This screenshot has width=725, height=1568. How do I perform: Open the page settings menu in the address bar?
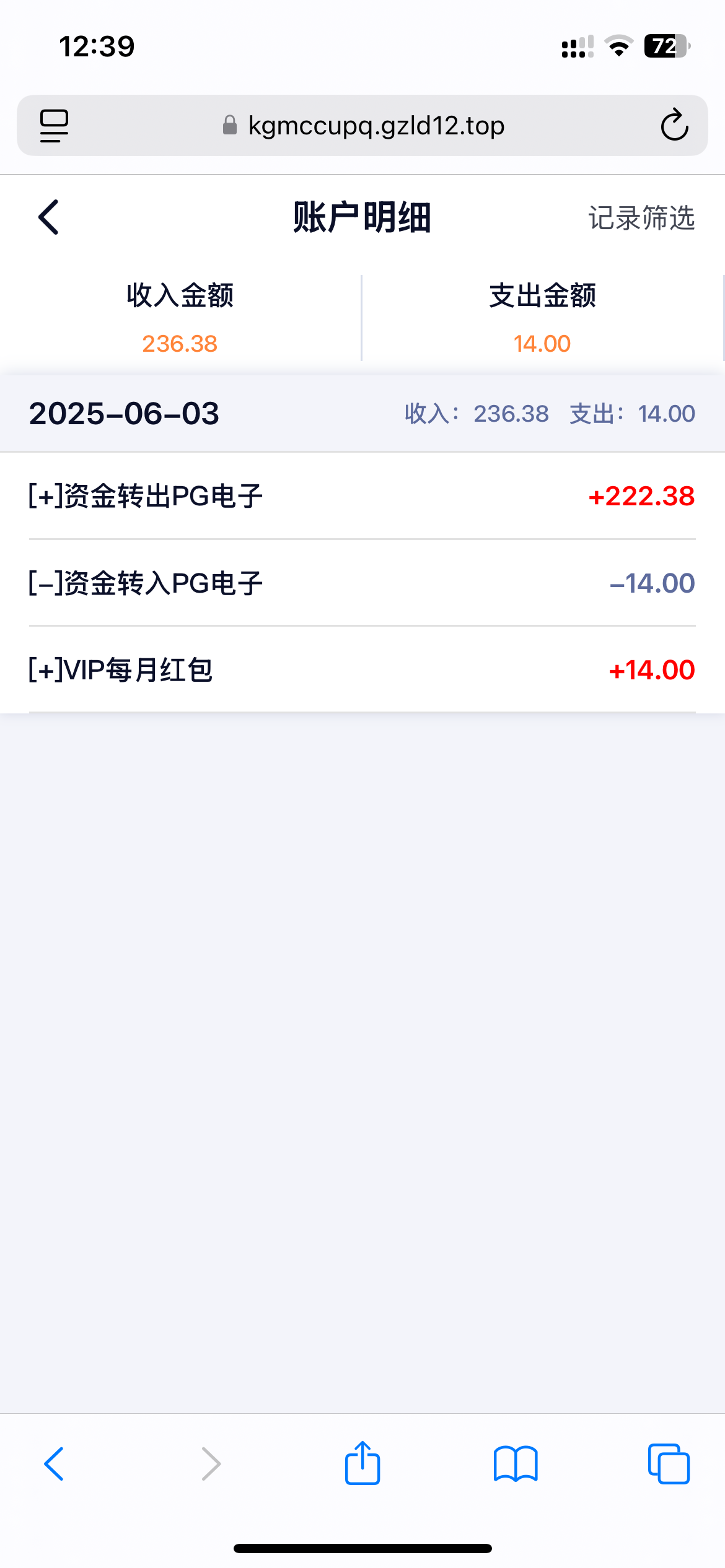coord(54,126)
